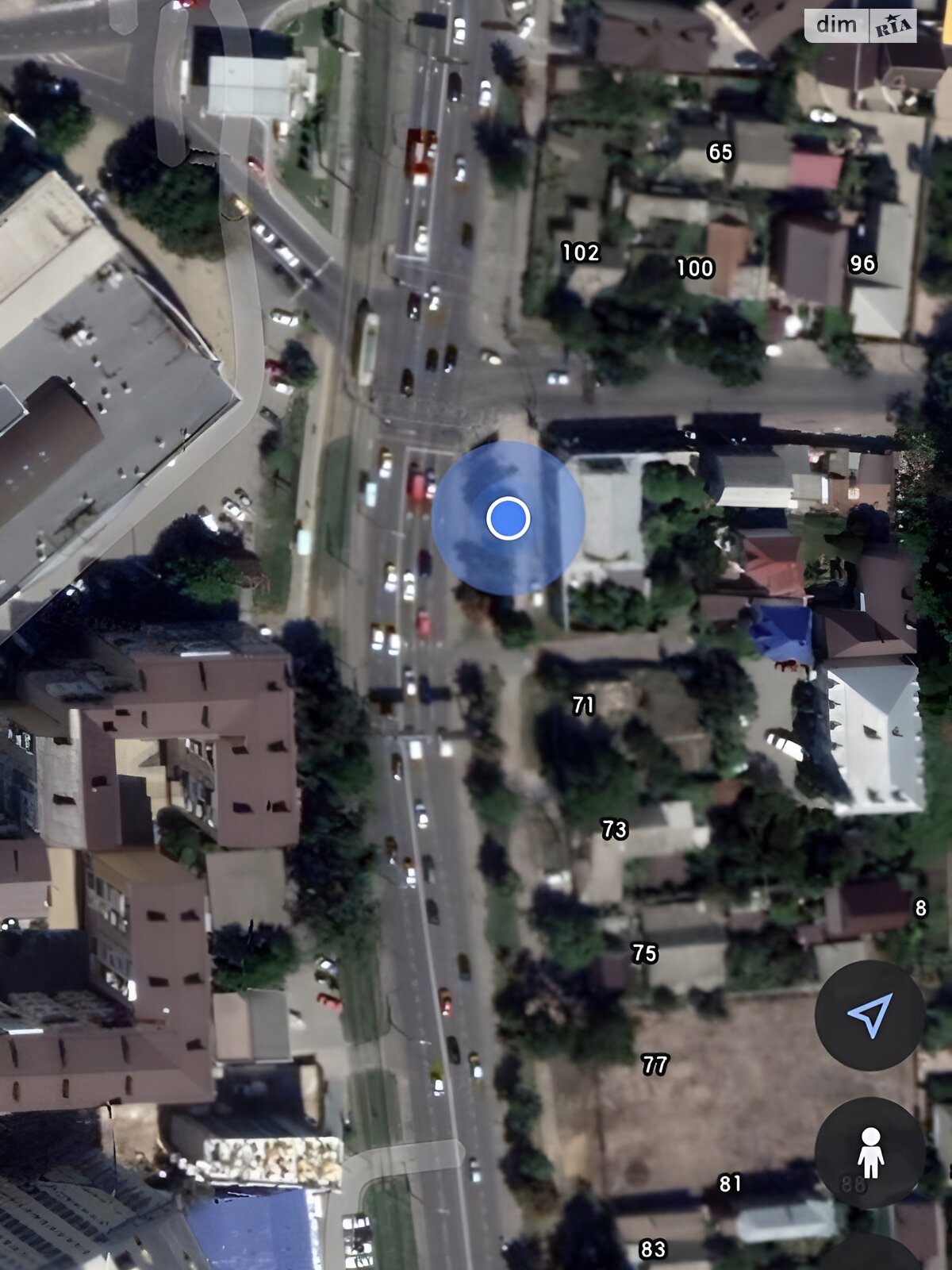Tap the blue current-location dot
This screenshot has height=1270, width=952.
508,518
